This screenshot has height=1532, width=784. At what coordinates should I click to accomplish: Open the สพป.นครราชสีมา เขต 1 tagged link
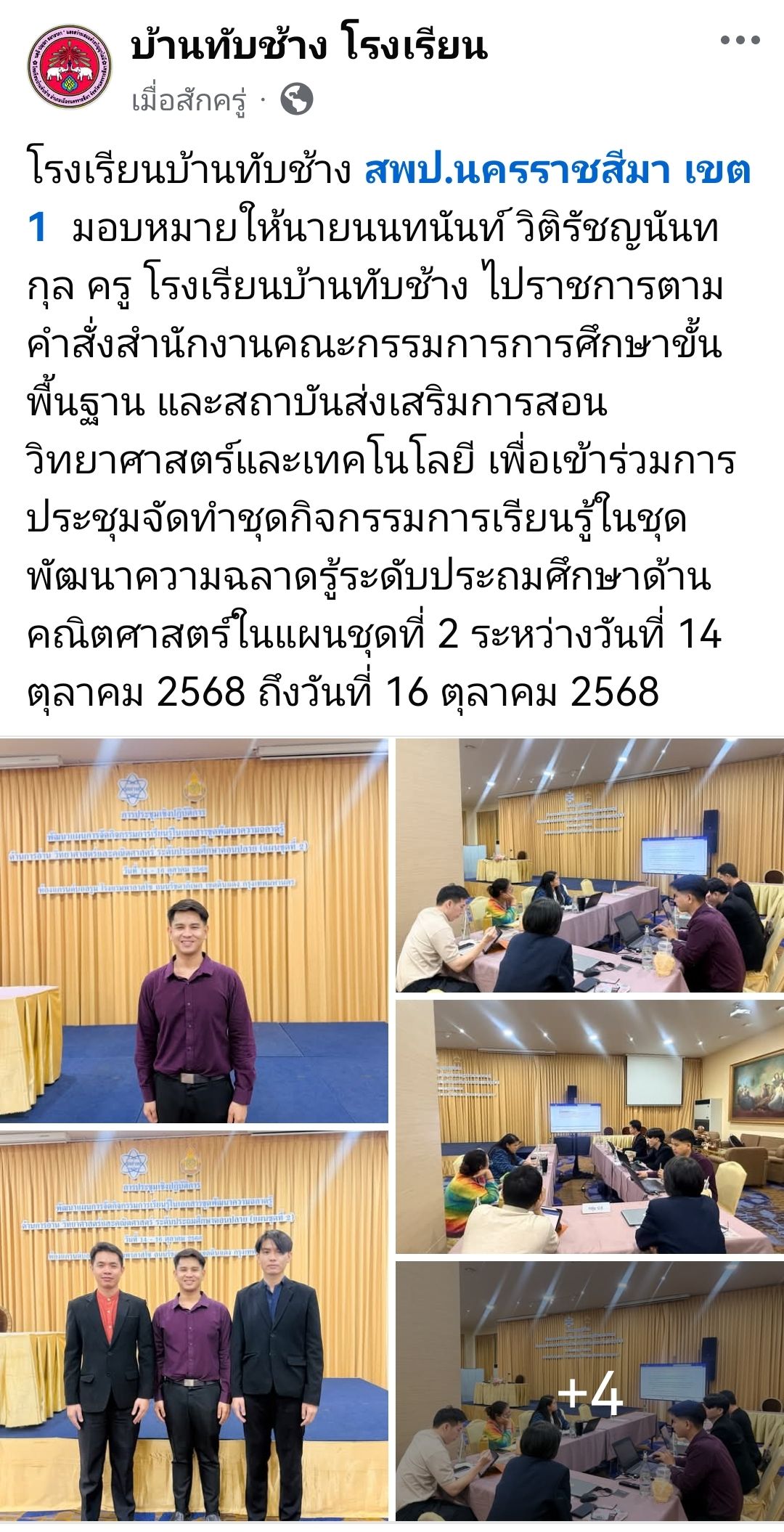point(556,171)
